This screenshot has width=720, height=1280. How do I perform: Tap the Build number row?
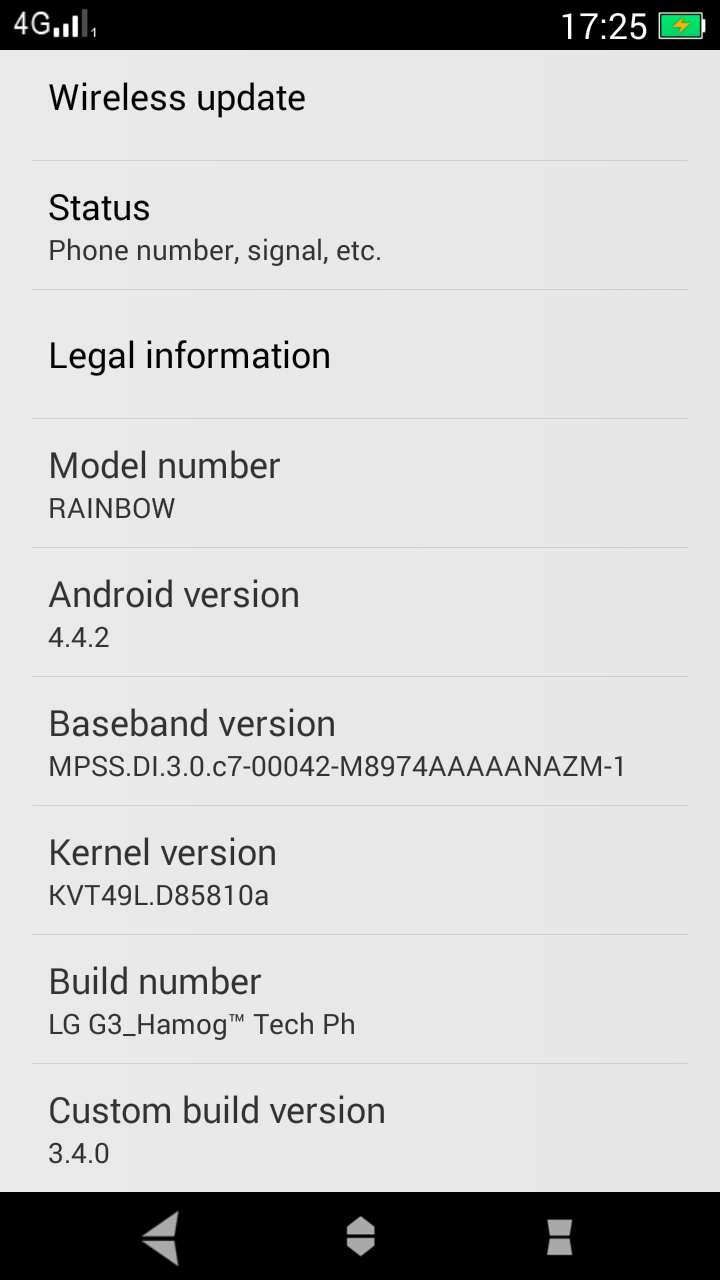click(x=360, y=1000)
